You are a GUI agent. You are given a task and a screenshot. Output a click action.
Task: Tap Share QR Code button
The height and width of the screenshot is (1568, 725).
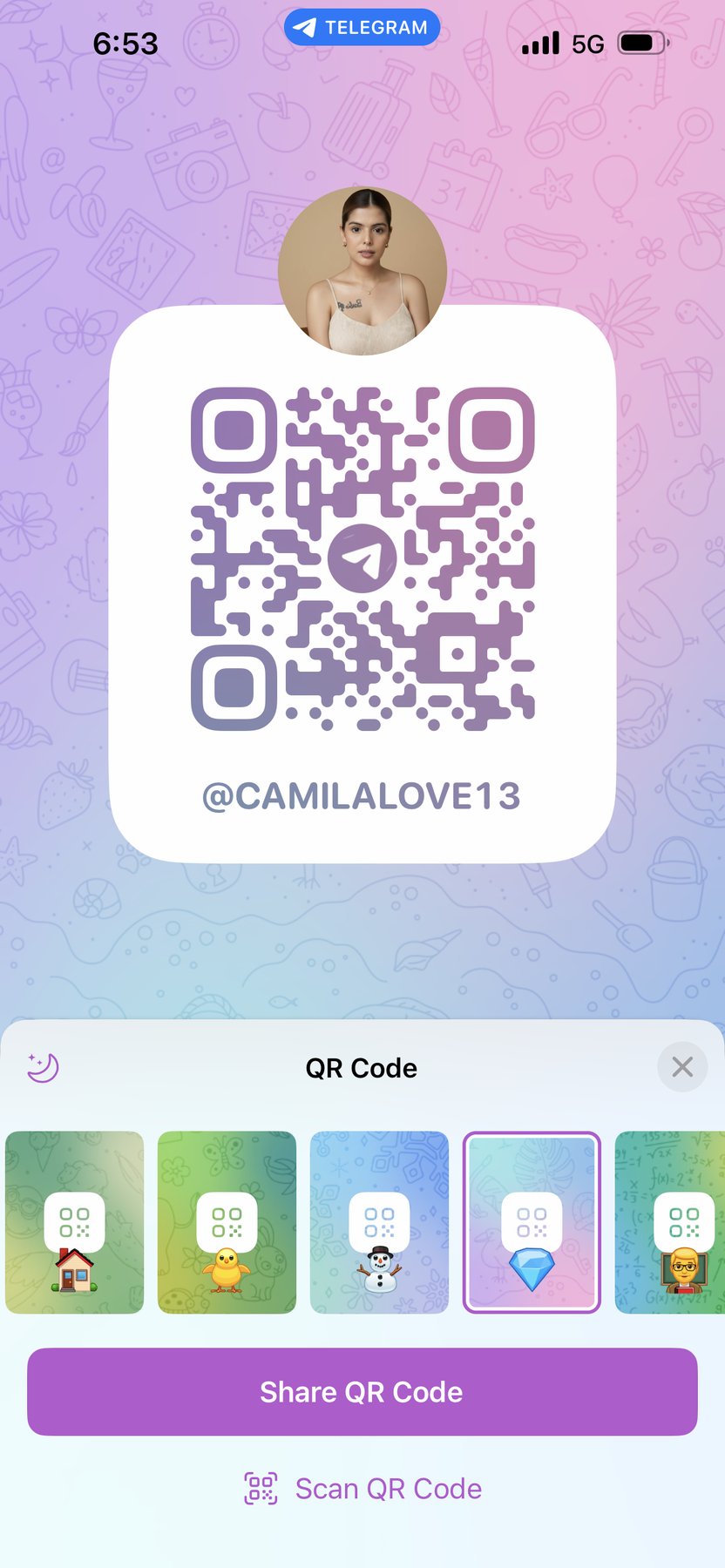362,1392
